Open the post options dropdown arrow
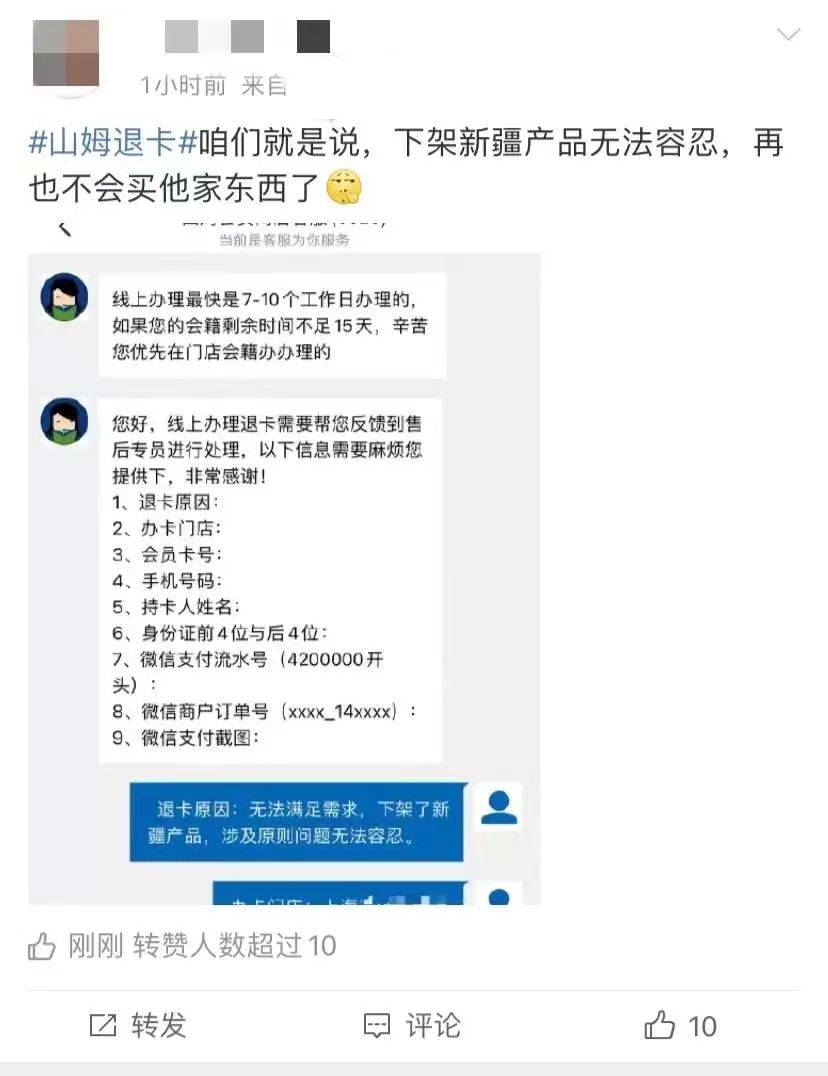The image size is (828, 1076). (x=788, y=35)
